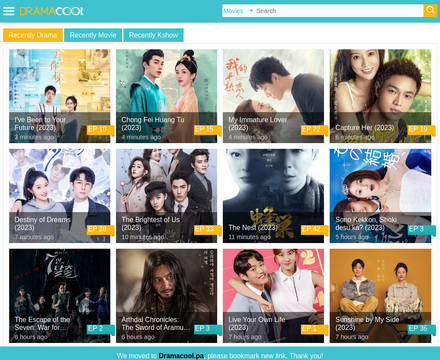440x360 pixels.
Task: Open Chong Fei Huang Tu drama card
Action: point(166,96)
